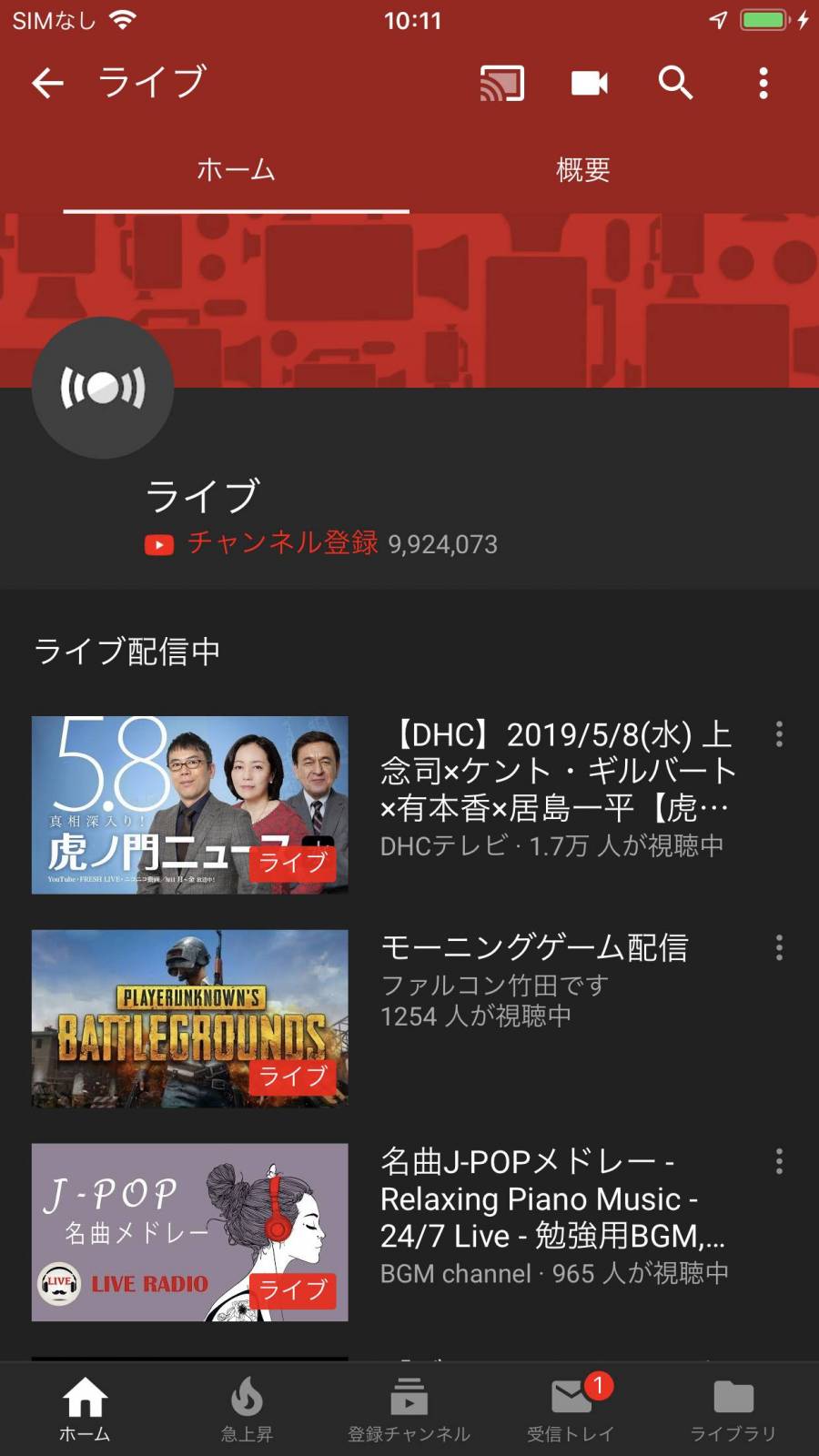This screenshot has width=819, height=1456.
Task: Tap ホーム in the bottom navigation
Action: pyautogui.click(x=85, y=1409)
